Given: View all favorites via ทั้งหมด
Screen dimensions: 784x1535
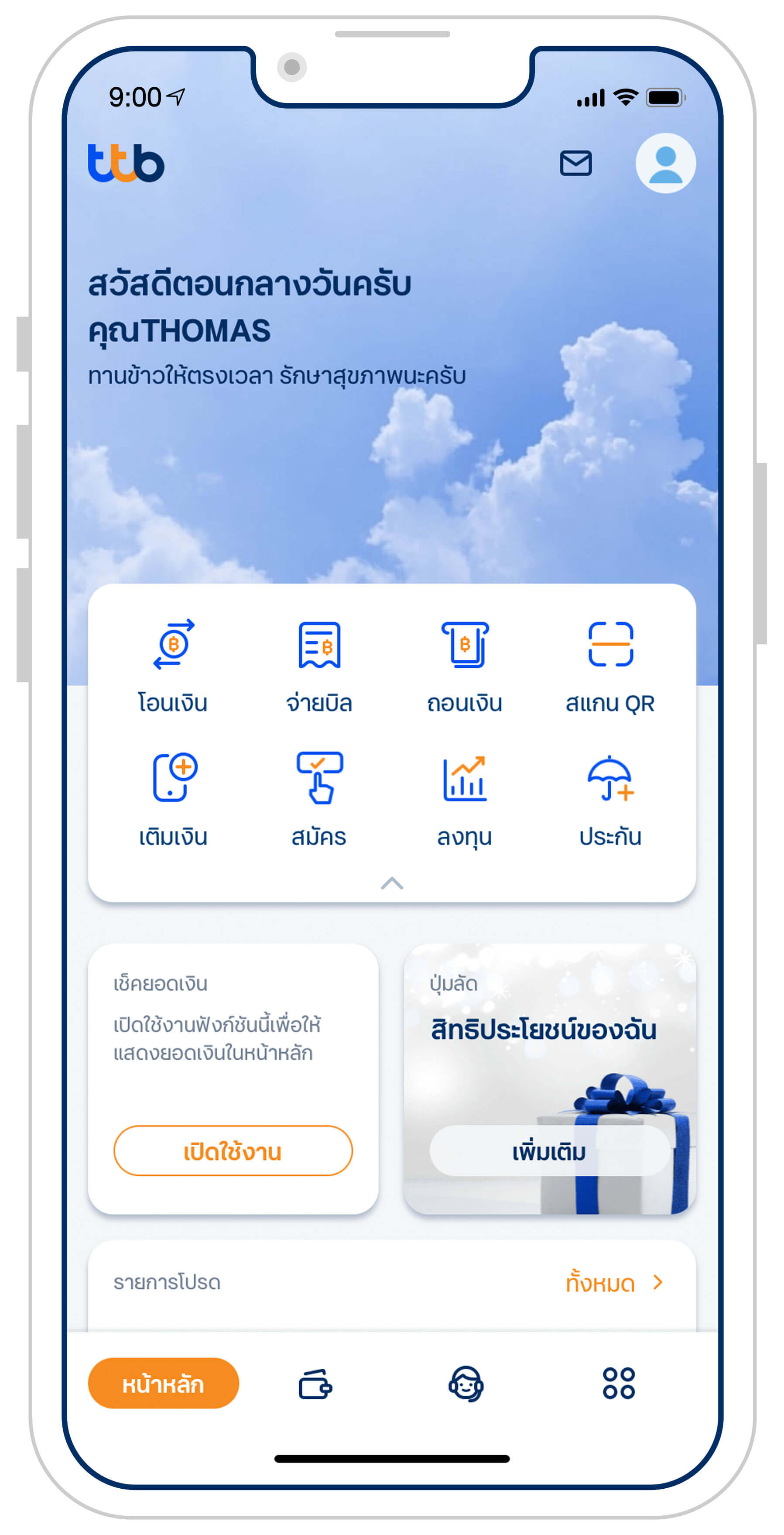Looking at the screenshot, I should click(613, 1282).
